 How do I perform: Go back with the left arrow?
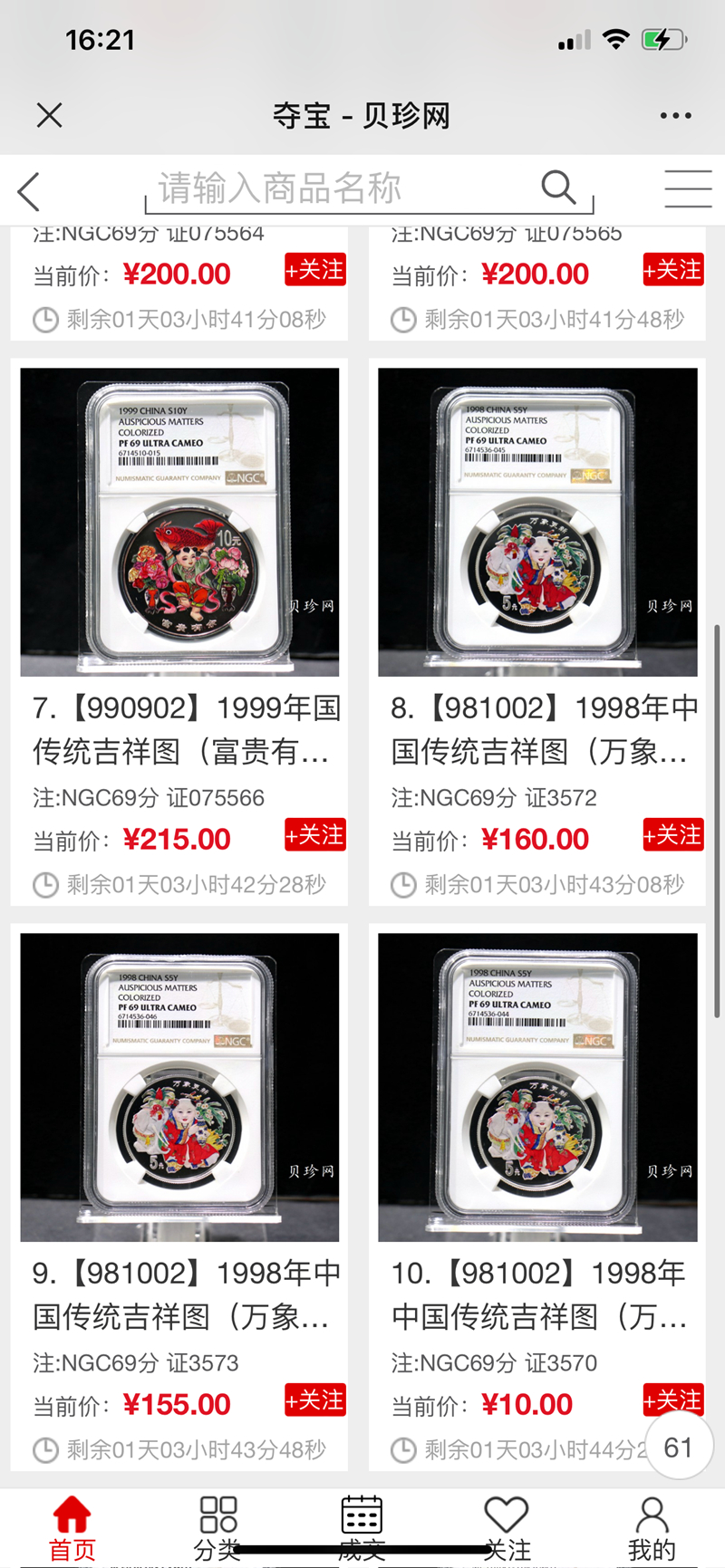coord(30,192)
